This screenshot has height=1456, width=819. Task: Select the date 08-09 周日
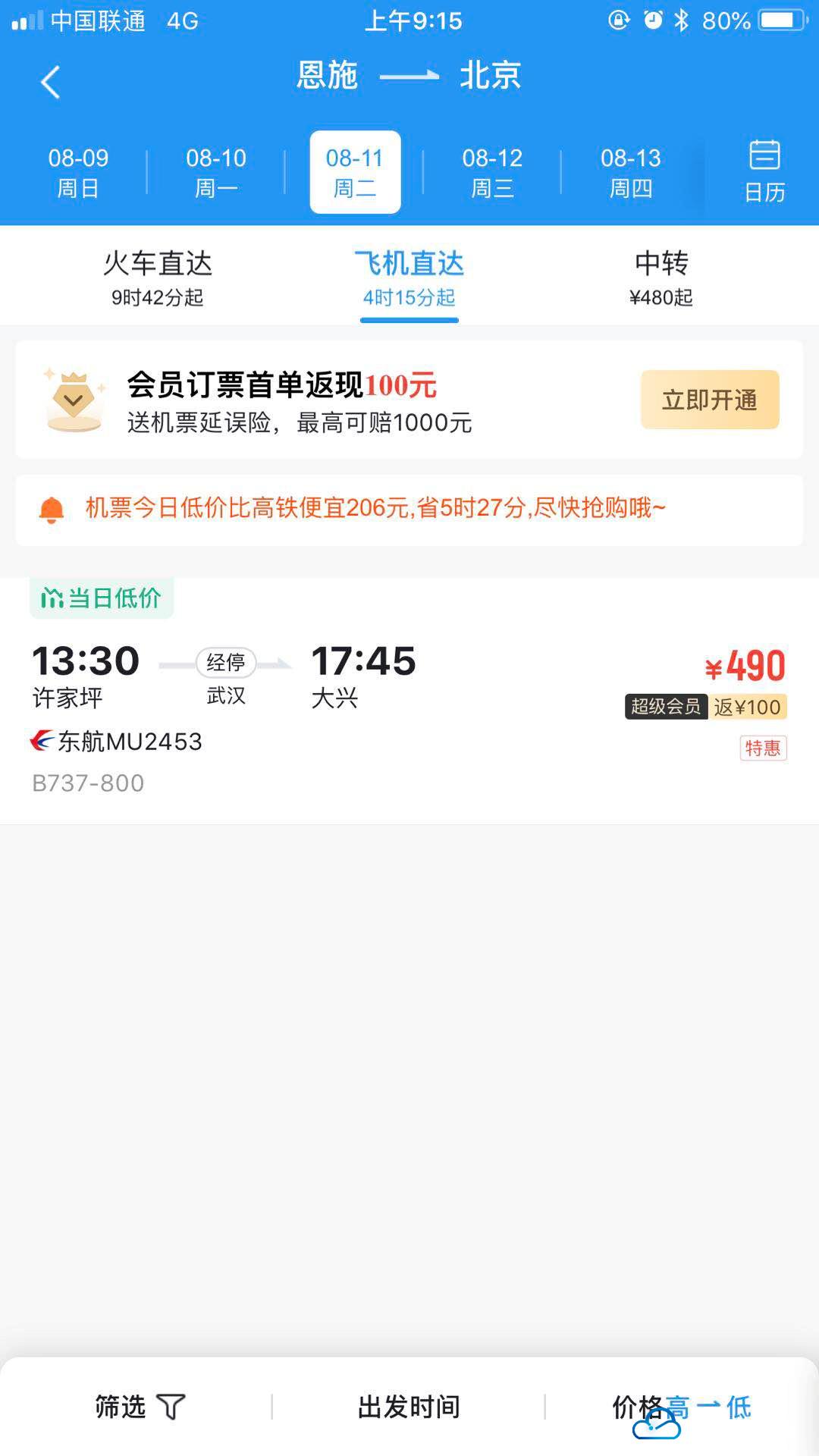(78, 173)
